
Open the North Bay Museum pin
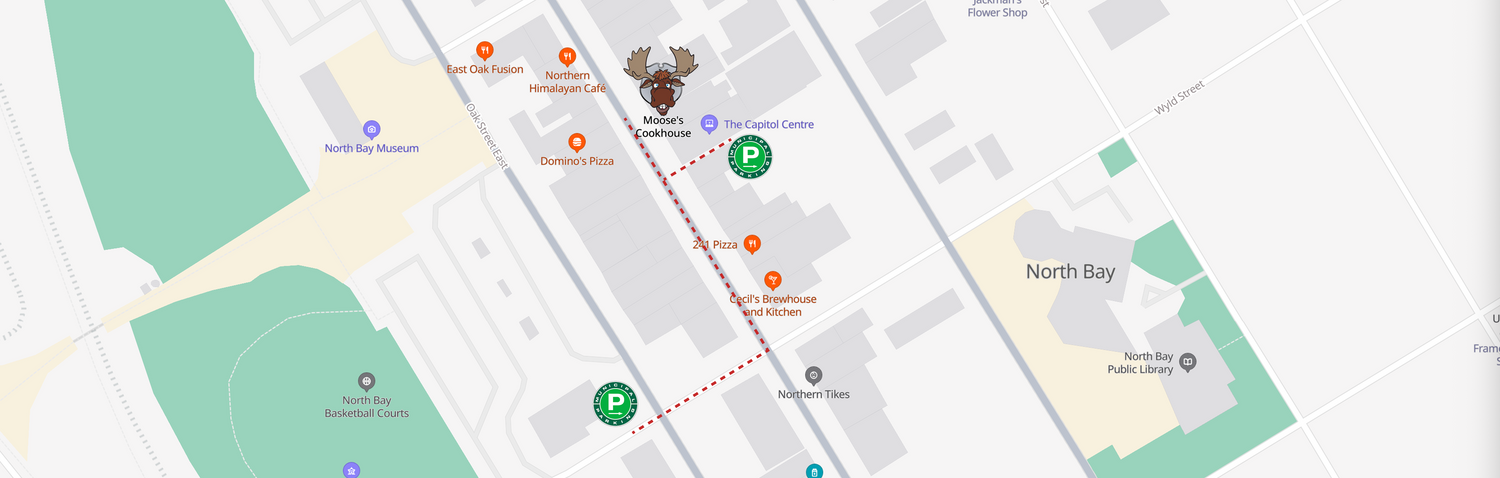point(372,130)
